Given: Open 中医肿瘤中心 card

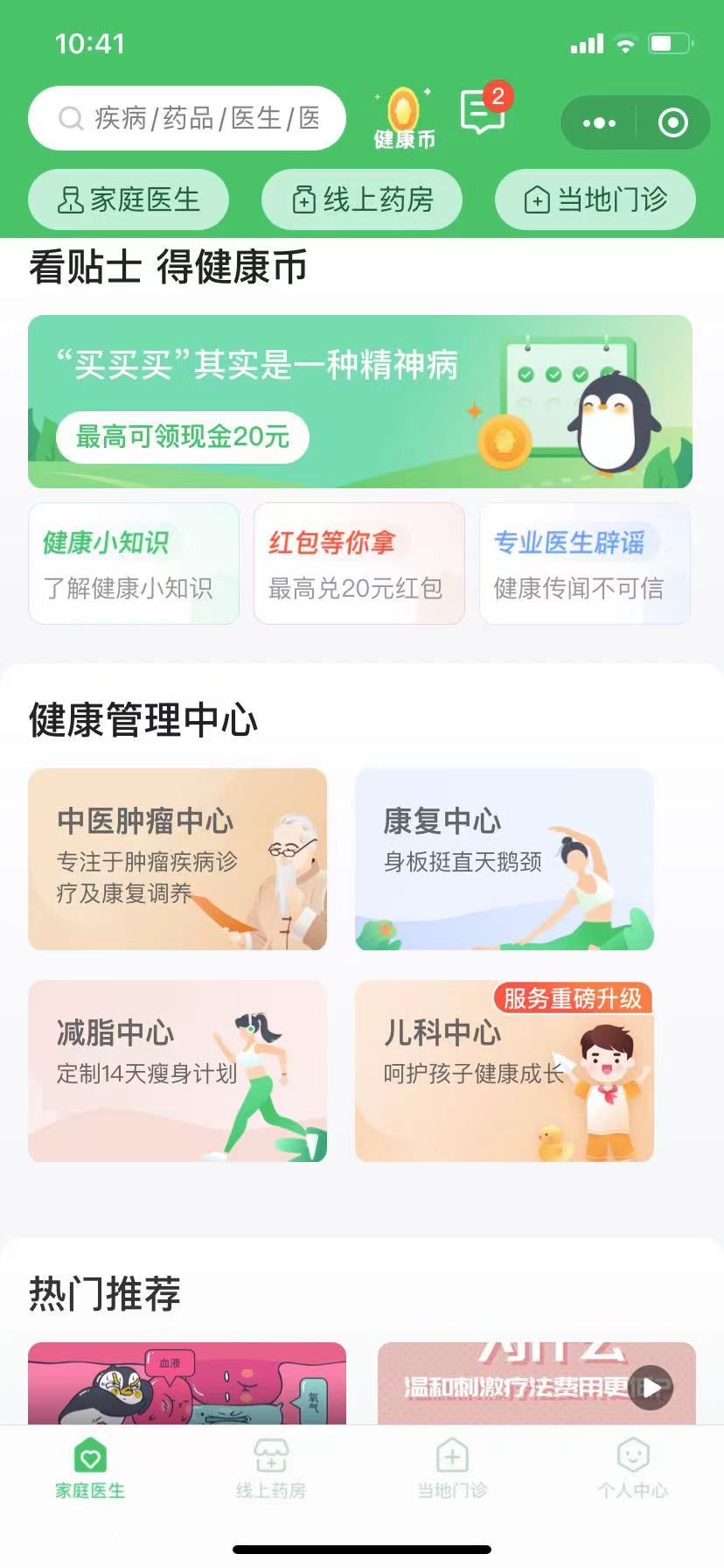Looking at the screenshot, I should pos(178,859).
